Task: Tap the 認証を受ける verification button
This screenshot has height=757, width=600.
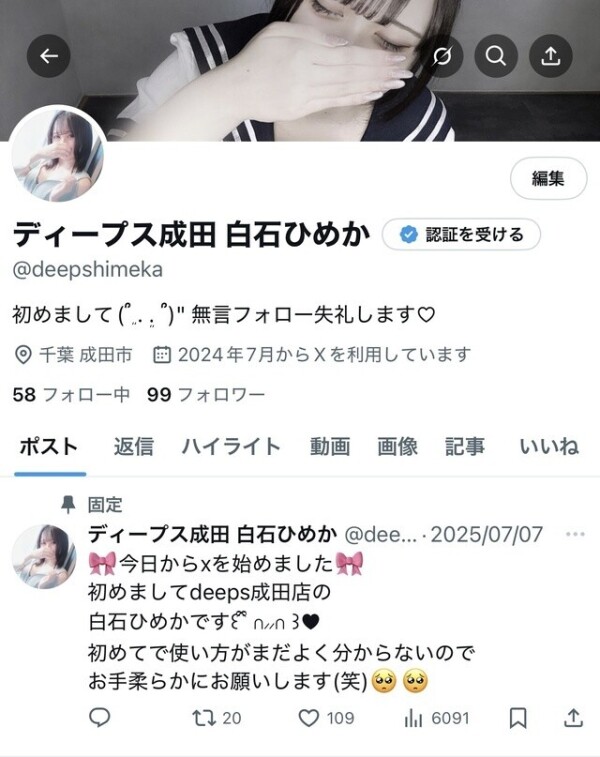Action: click(461, 235)
